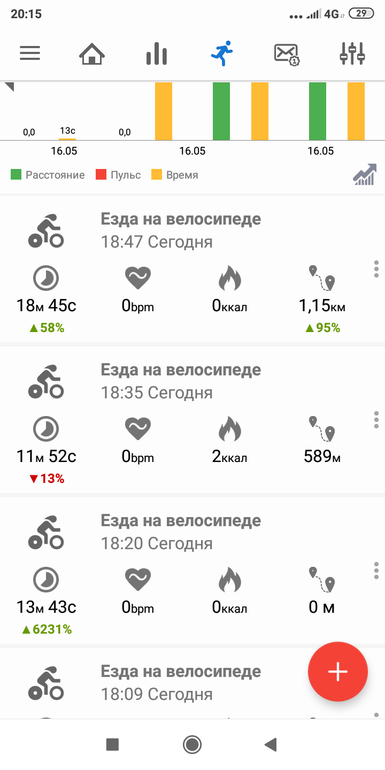Viewport: 385px width, 770px height.
Task: Open the hamburger drawer menu
Action: [30, 53]
